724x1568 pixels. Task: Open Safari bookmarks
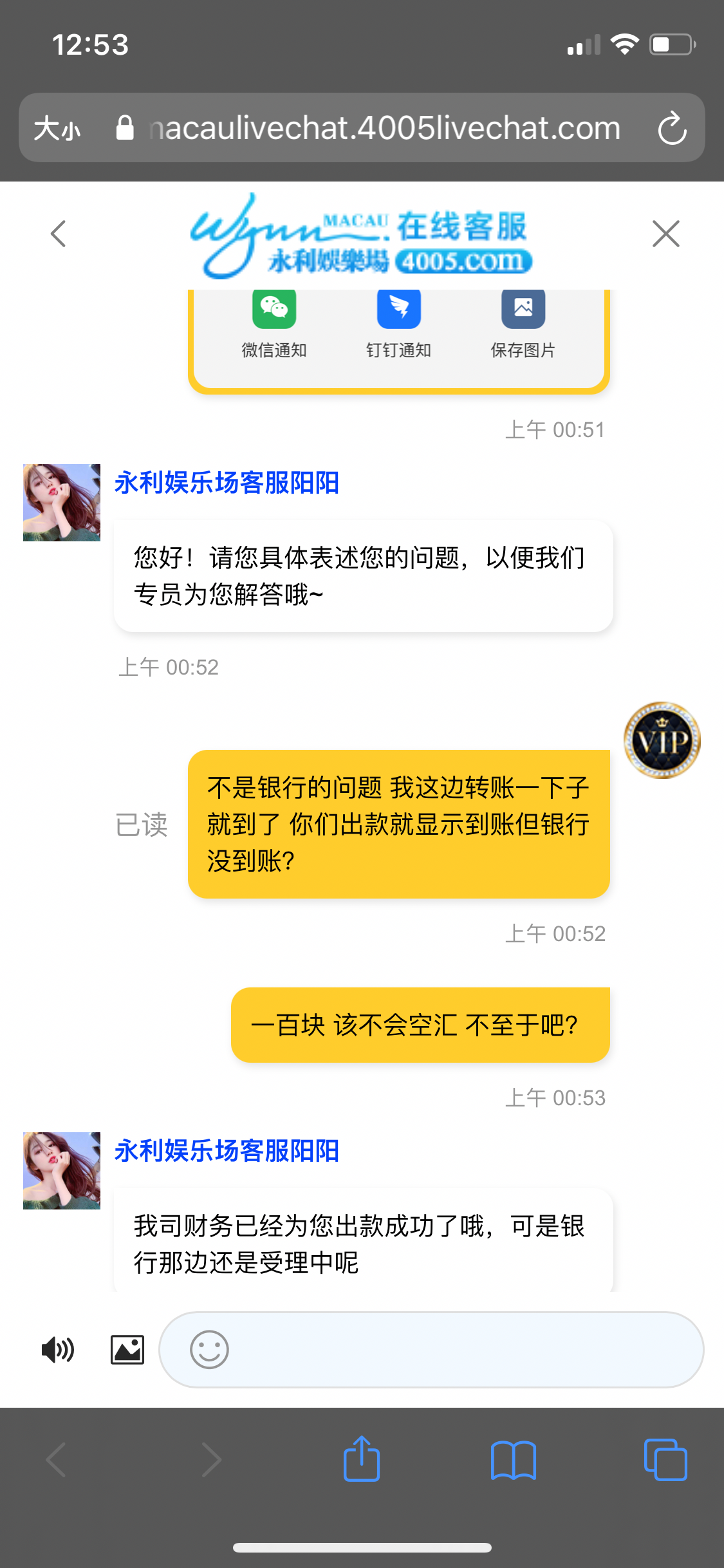point(513,1459)
